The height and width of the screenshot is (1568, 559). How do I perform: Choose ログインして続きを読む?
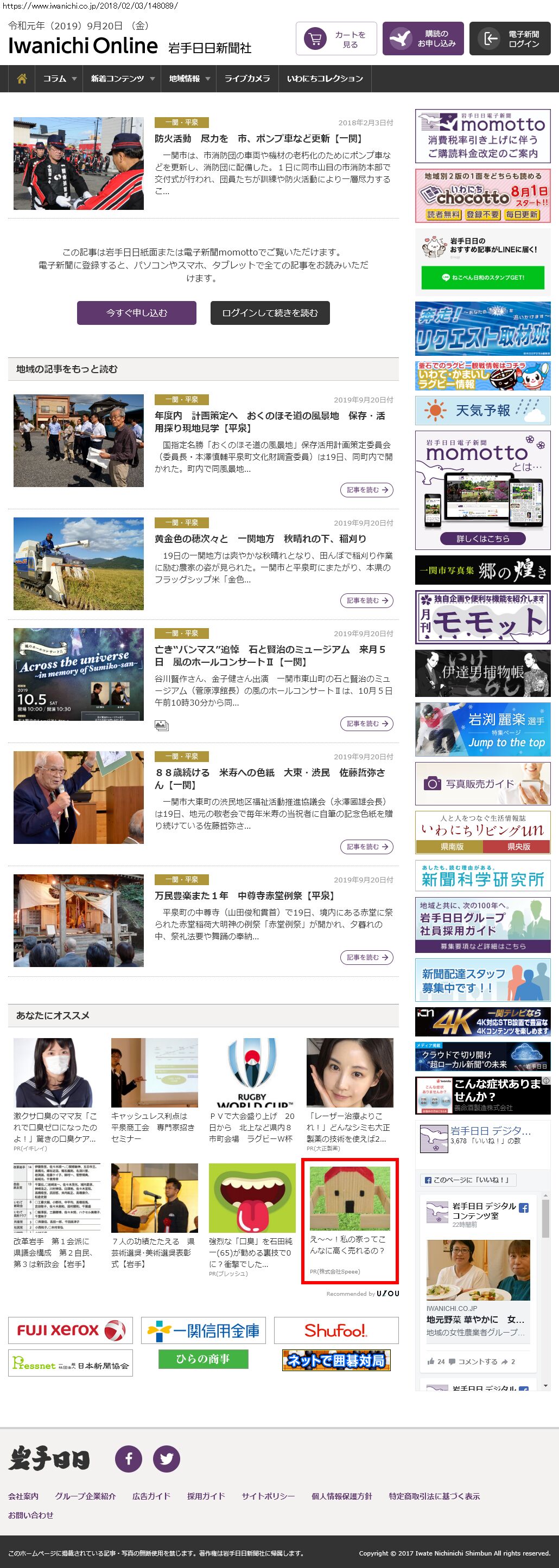[x=270, y=313]
